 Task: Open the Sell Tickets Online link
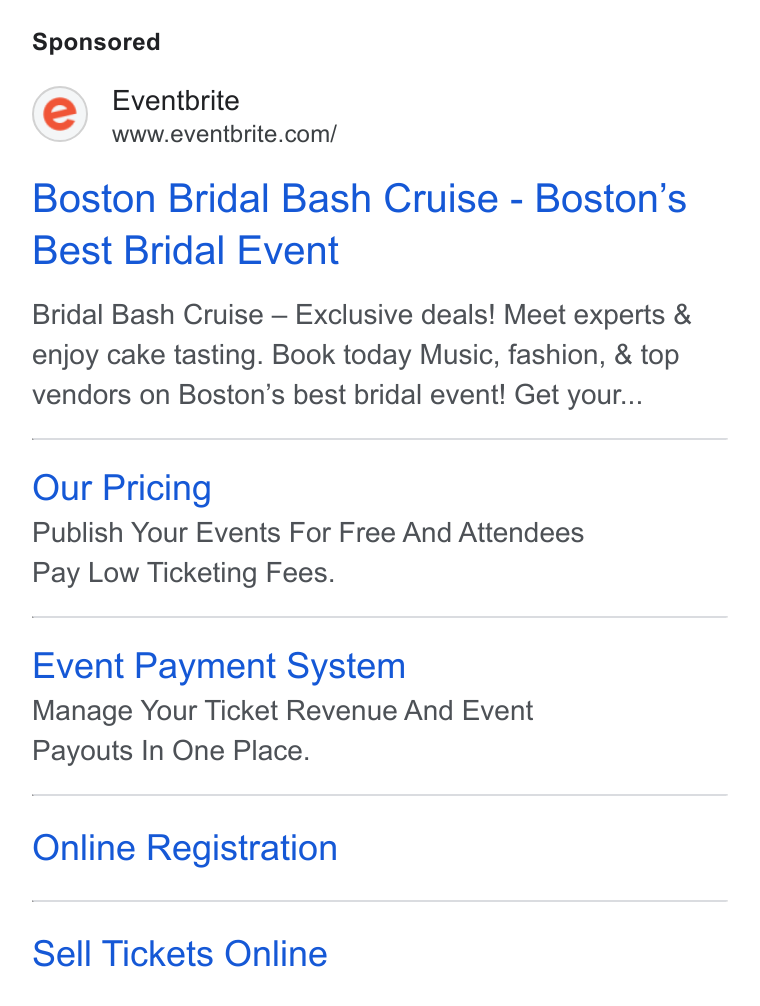coord(180,953)
